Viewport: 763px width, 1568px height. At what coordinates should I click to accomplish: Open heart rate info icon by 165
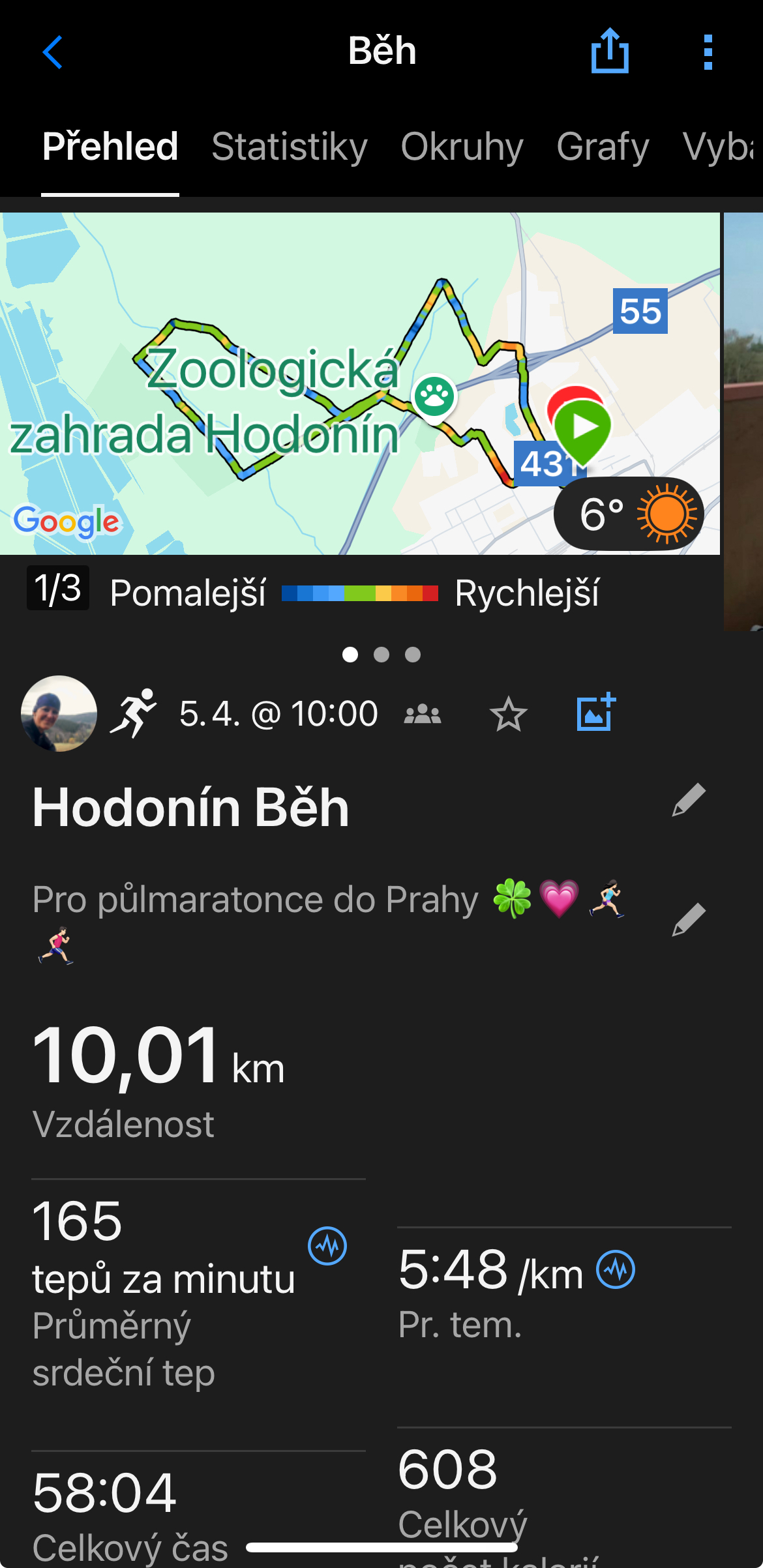coord(327,1246)
